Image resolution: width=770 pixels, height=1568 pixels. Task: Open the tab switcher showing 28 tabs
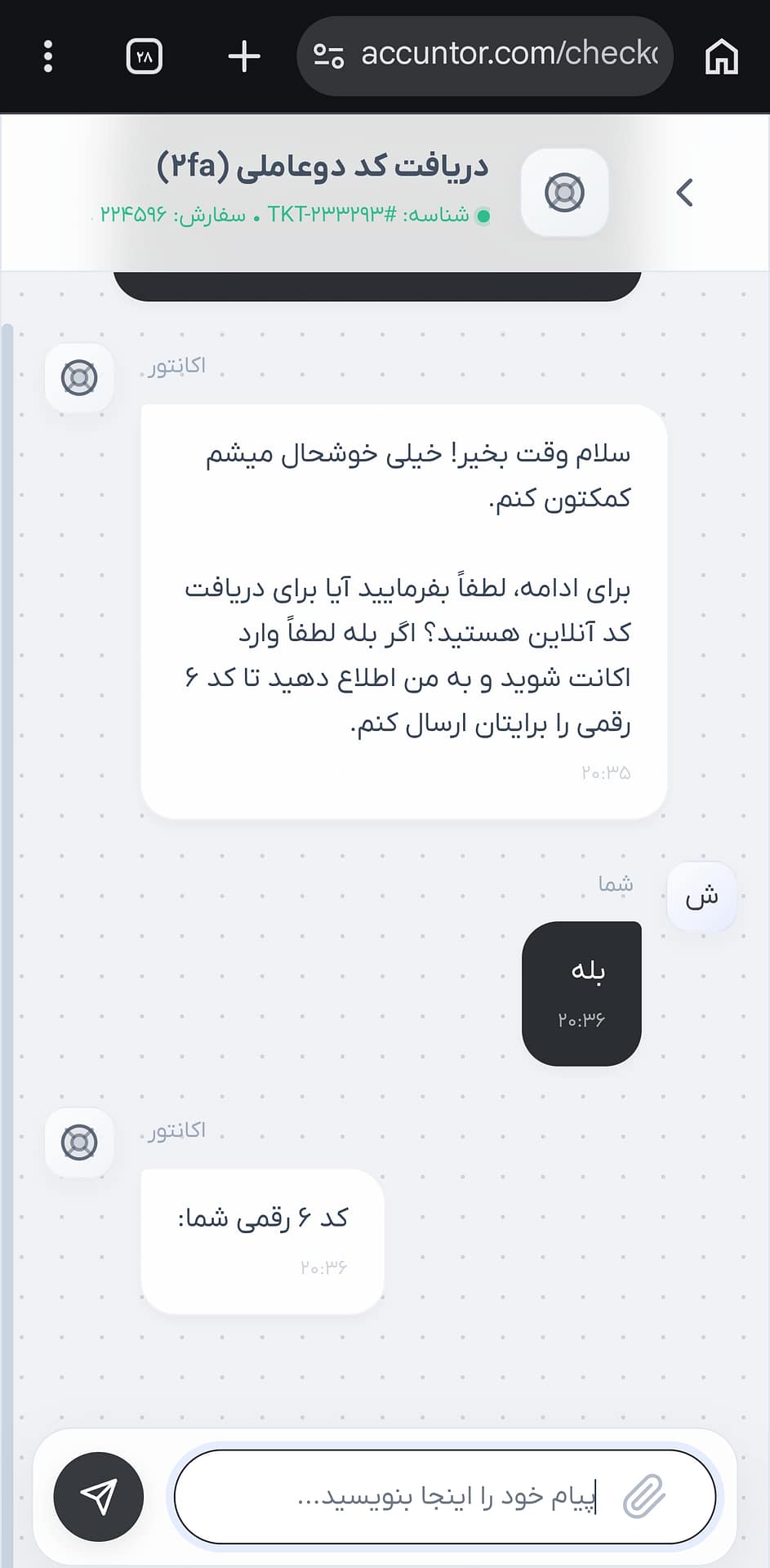145,56
